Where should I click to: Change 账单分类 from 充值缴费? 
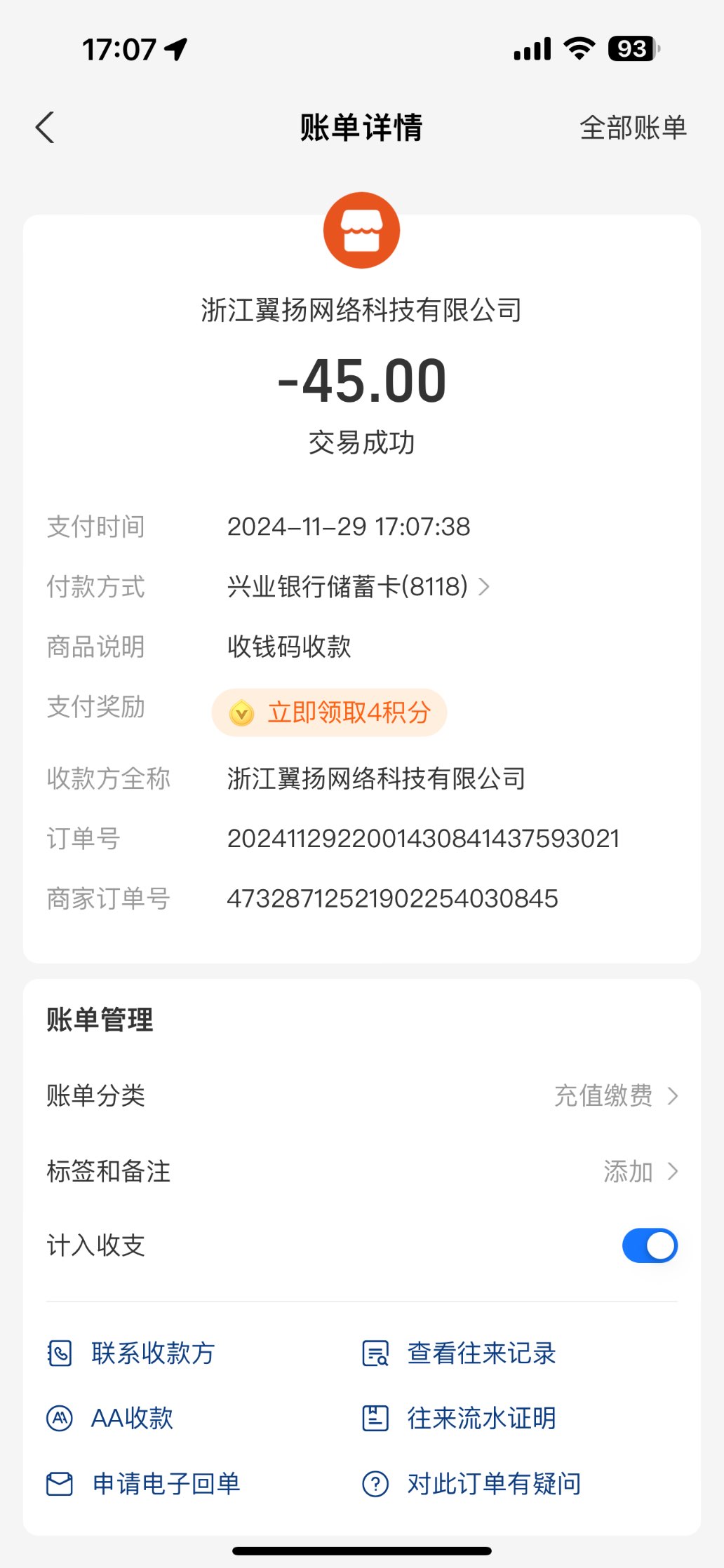pos(616,1095)
